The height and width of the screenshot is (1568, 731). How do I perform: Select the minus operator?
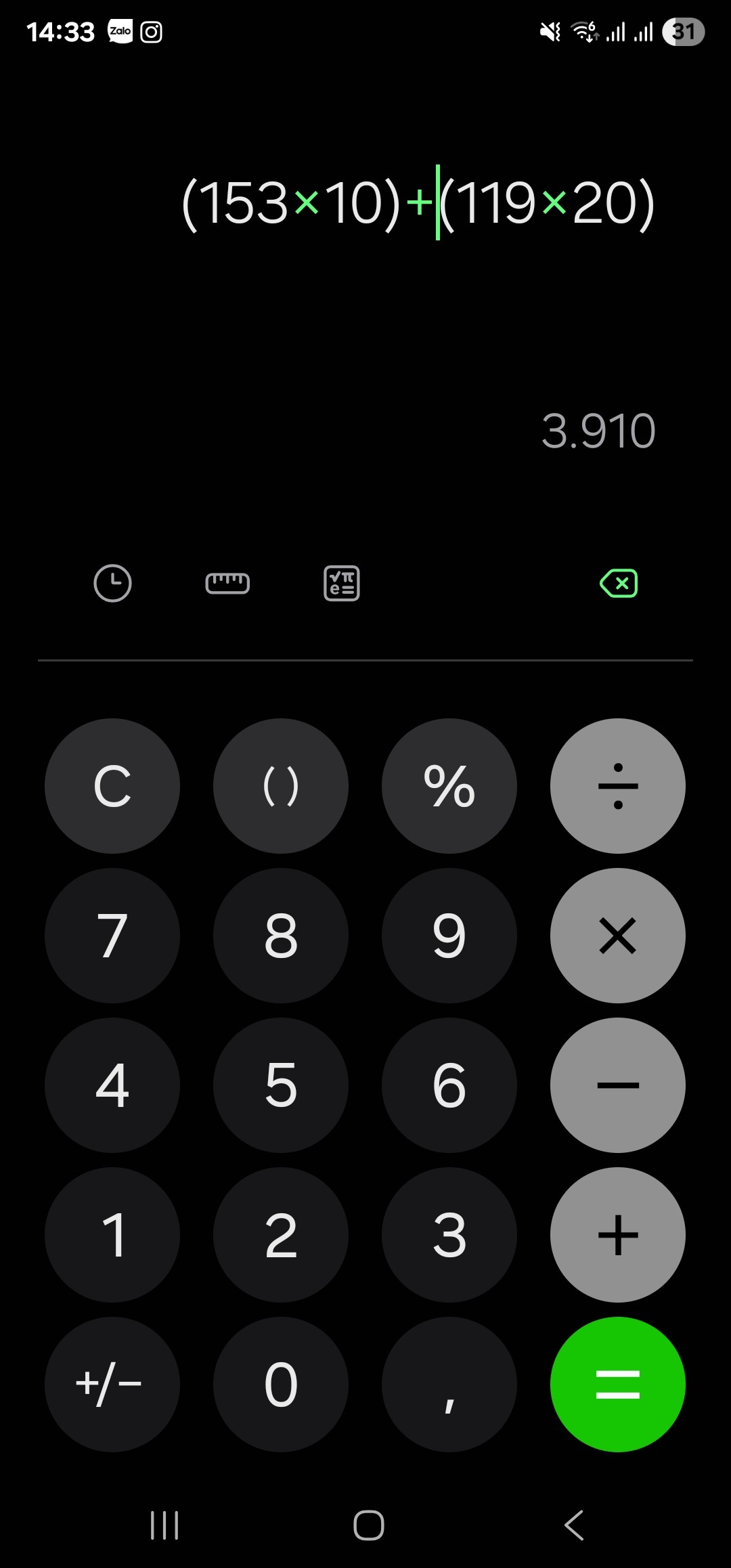click(x=618, y=1085)
